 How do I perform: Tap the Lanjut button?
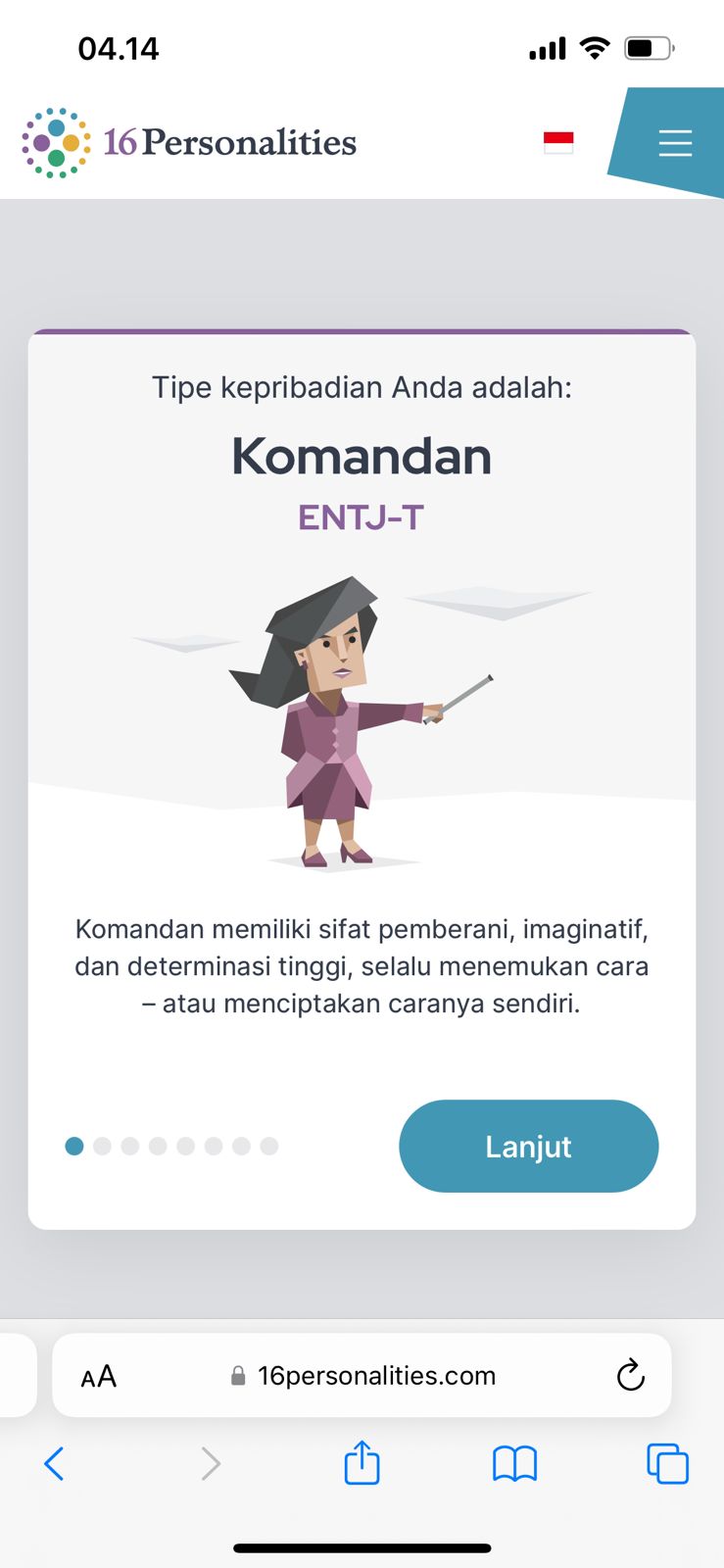pos(528,1146)
